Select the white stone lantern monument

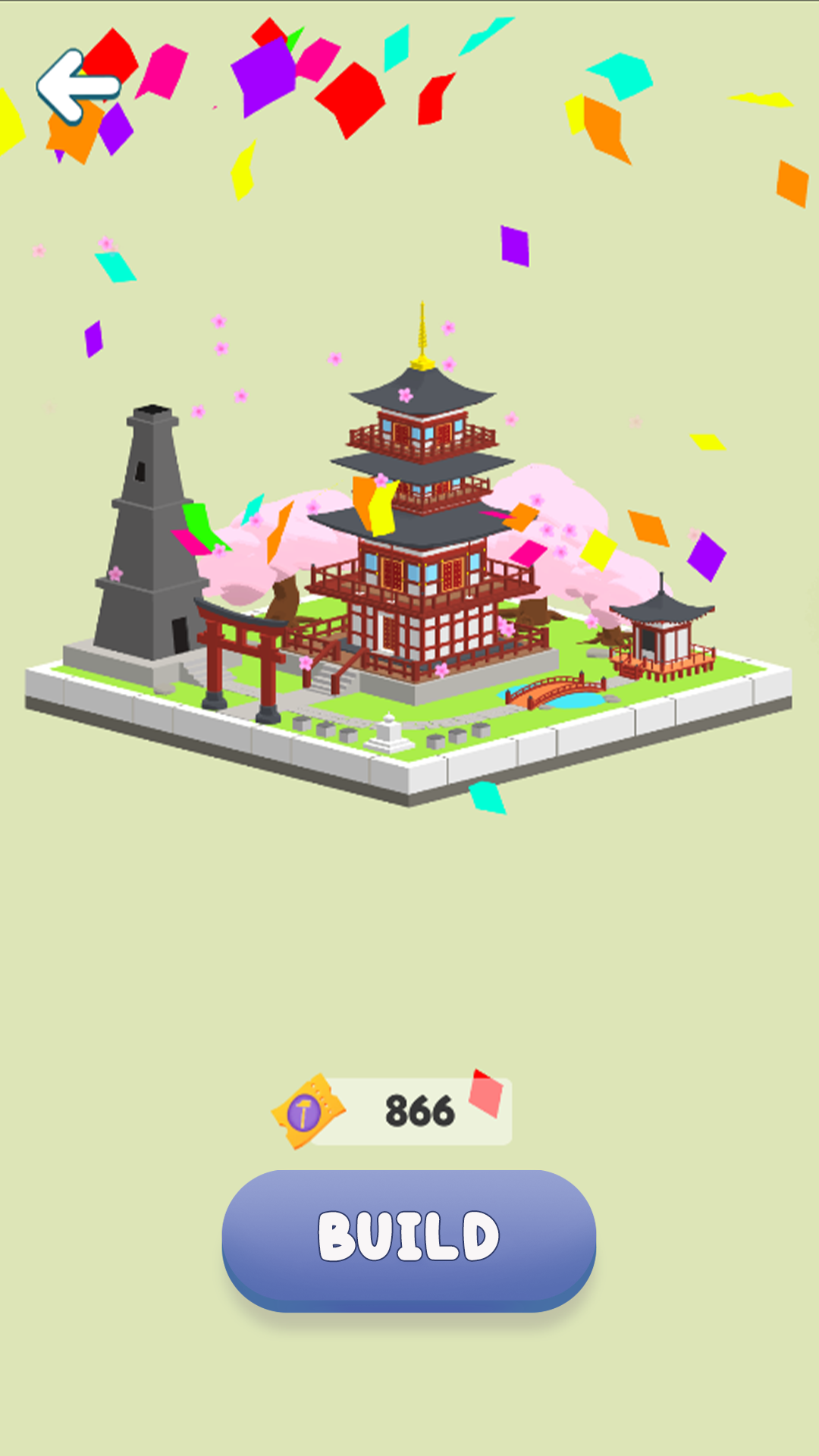[x=388, y=732]
